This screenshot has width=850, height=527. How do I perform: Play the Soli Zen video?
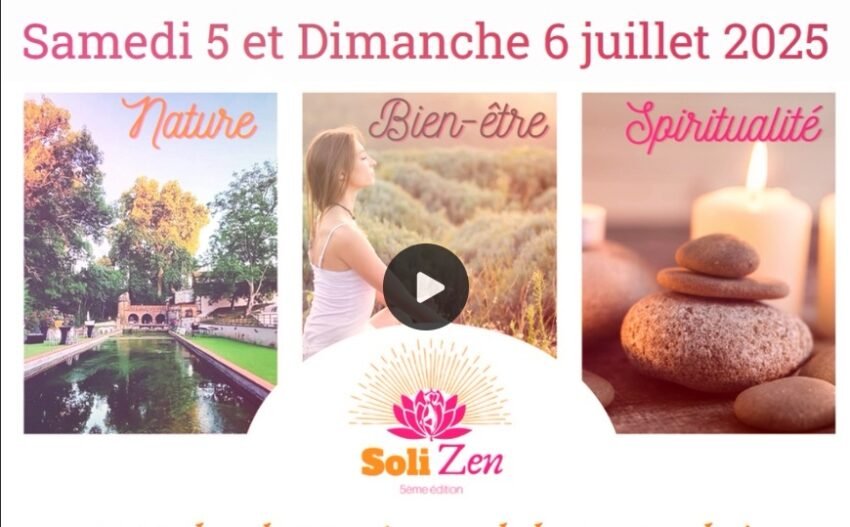click(x=426, y=287)
